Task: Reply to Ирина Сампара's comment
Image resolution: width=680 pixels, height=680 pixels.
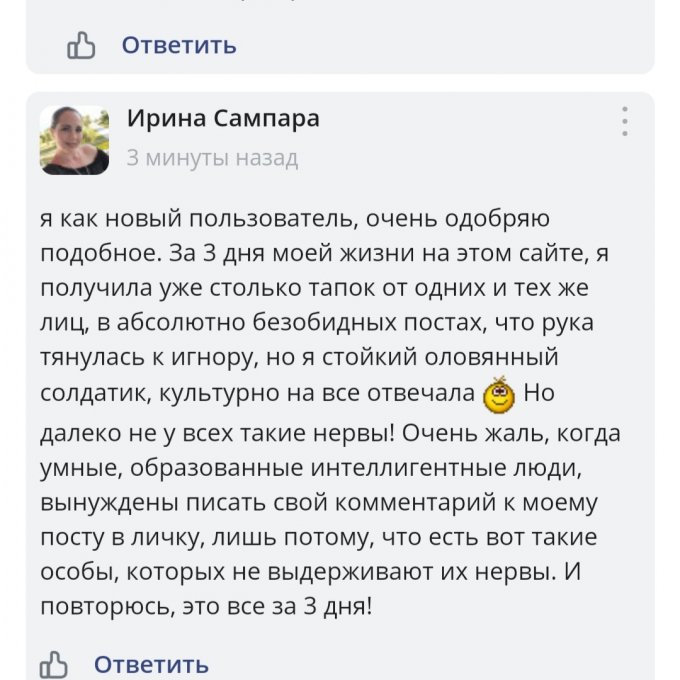Action: point(151,664)
